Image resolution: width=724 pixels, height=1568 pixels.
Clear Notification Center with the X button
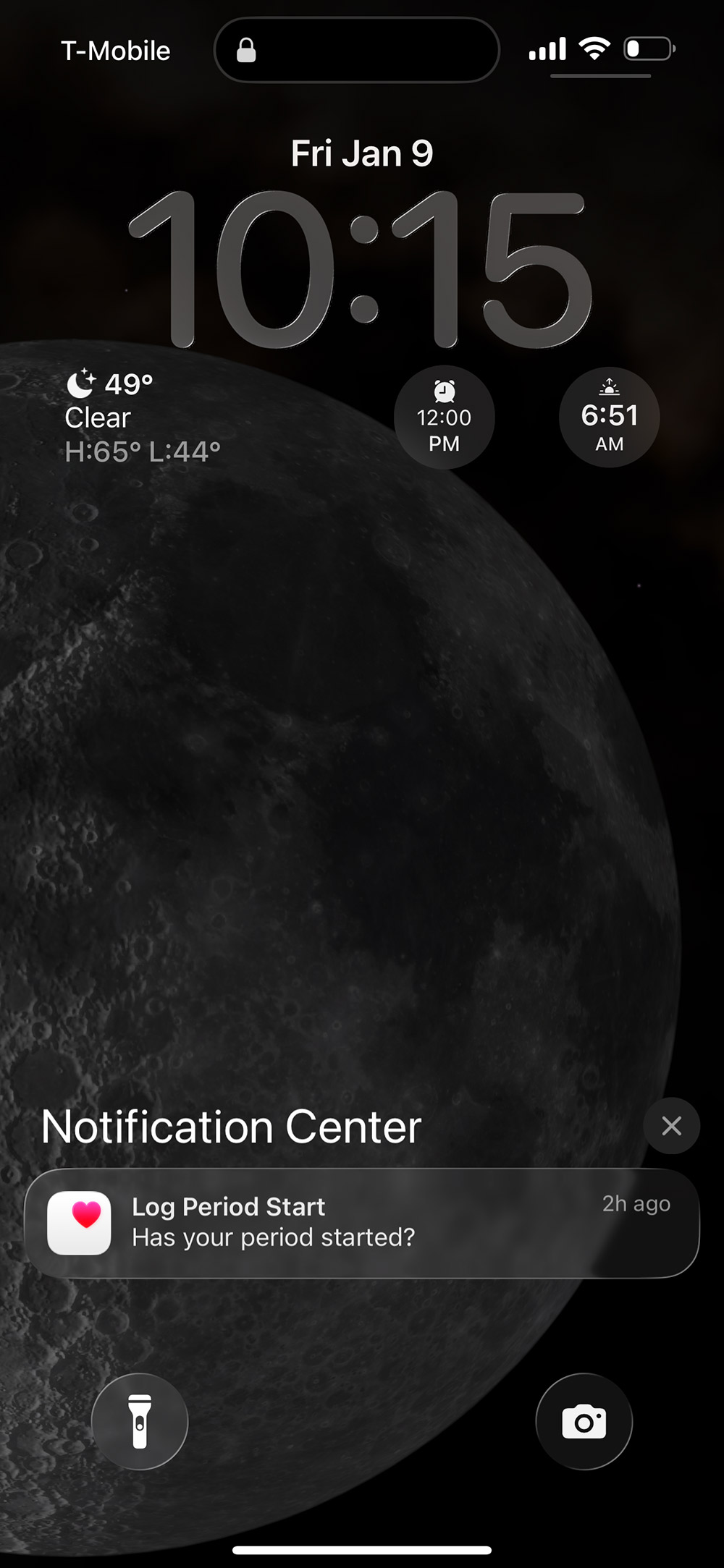click(671, 1125)
